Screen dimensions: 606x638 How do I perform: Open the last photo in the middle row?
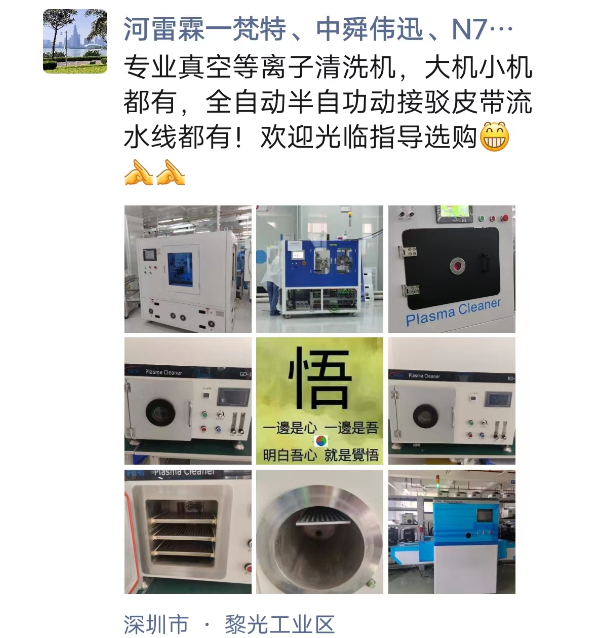451,400
